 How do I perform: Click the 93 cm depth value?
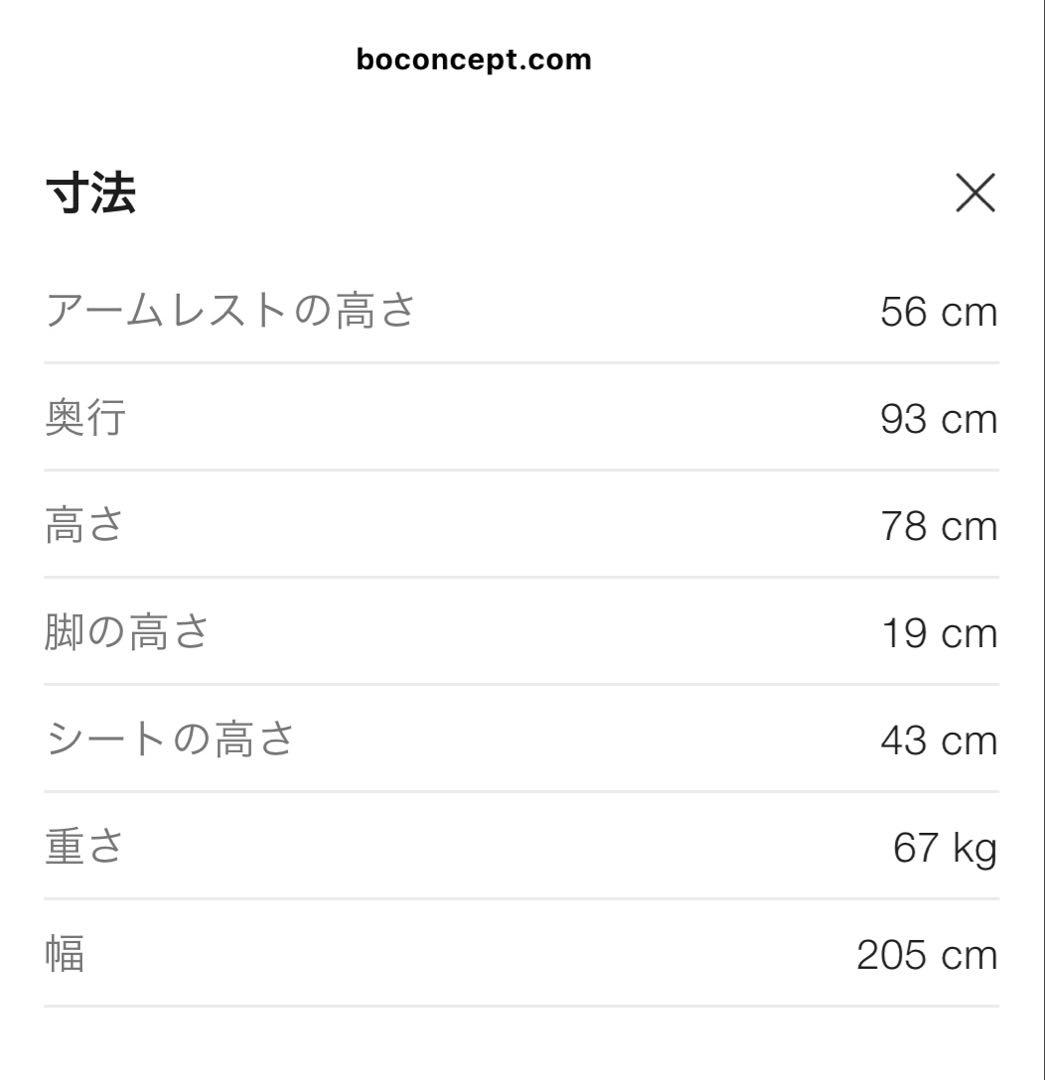[936, 420]
